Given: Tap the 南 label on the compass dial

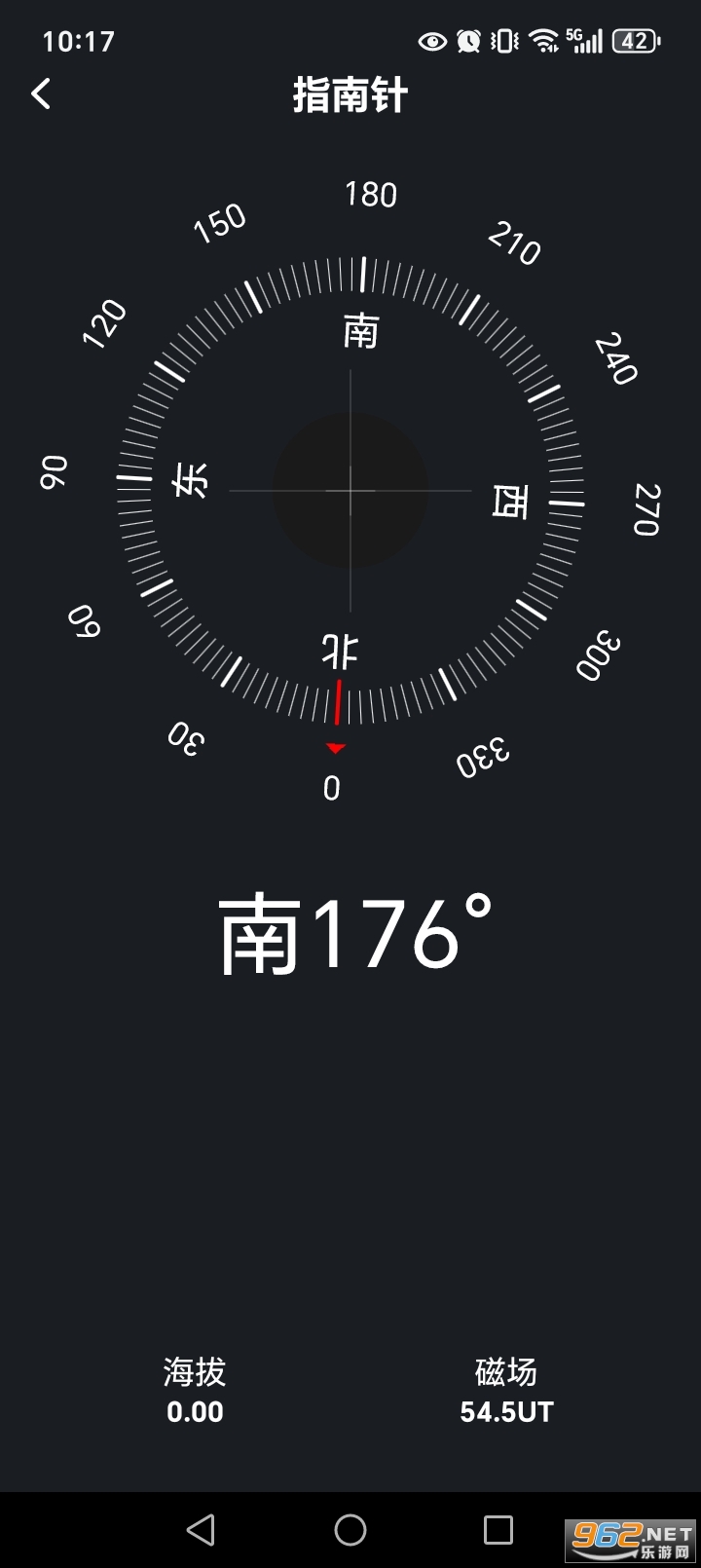Looking at the screenshot, I should (360, 331).
